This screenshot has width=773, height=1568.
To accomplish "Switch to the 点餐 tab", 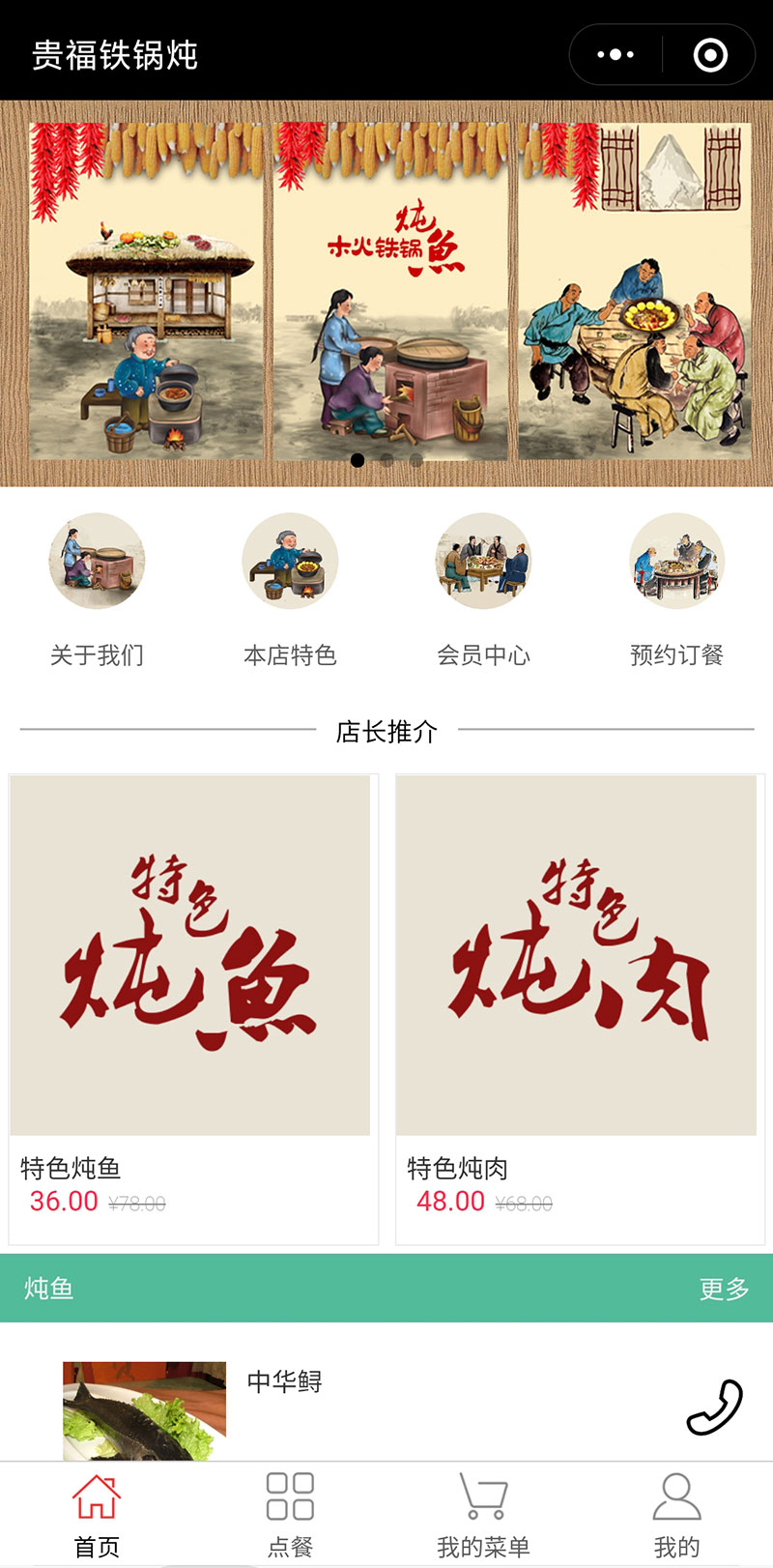I will click(290, 1515).
